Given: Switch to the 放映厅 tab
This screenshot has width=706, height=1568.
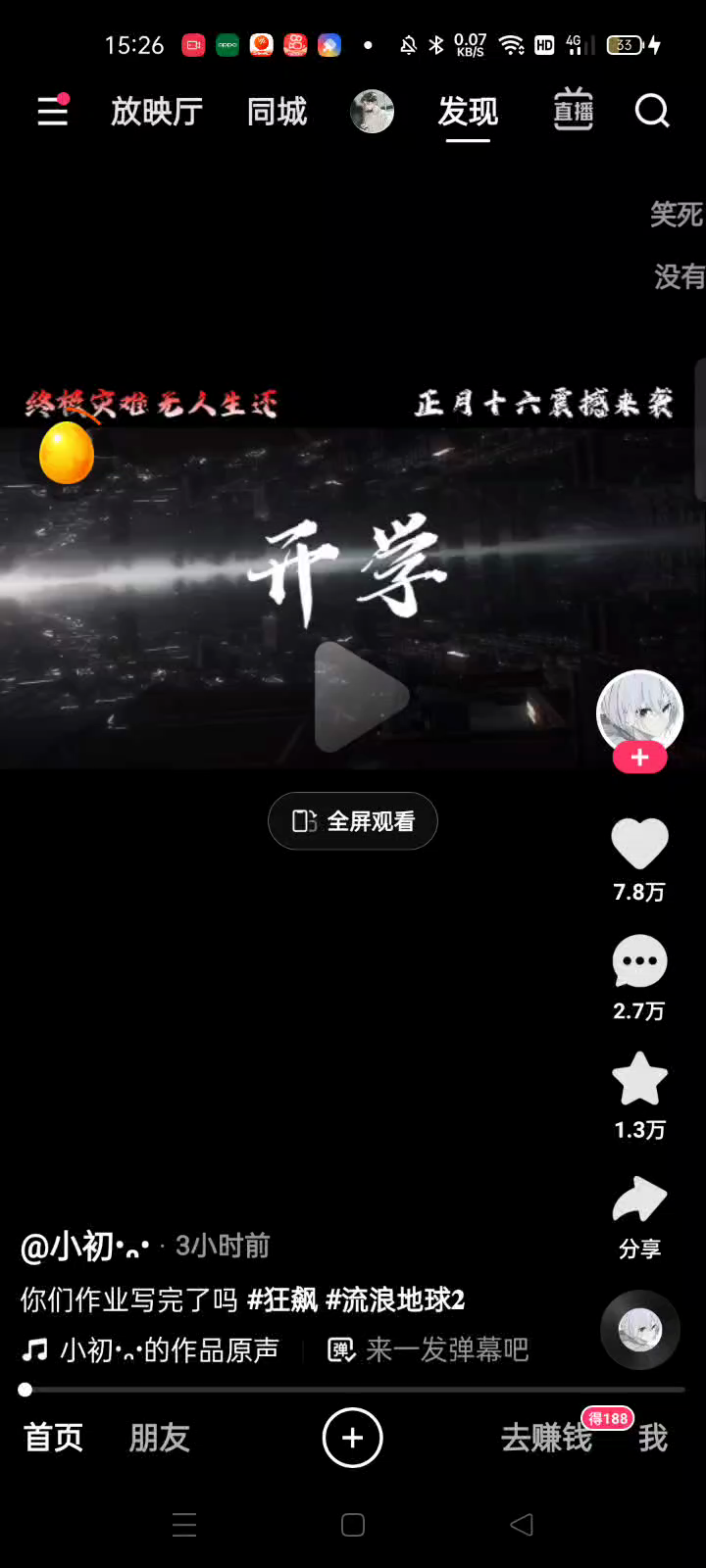Looking at the screenshot, I should tap(157, 112).
